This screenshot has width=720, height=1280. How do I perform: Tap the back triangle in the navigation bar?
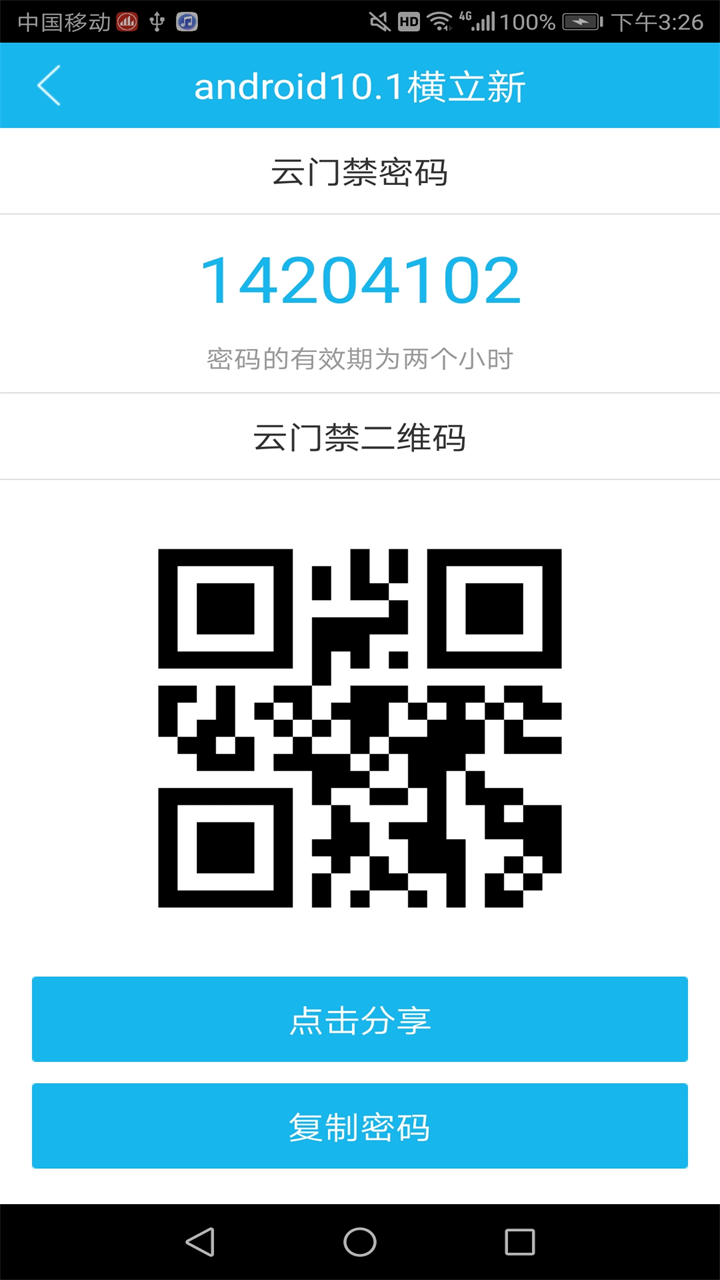(200, 1242)
